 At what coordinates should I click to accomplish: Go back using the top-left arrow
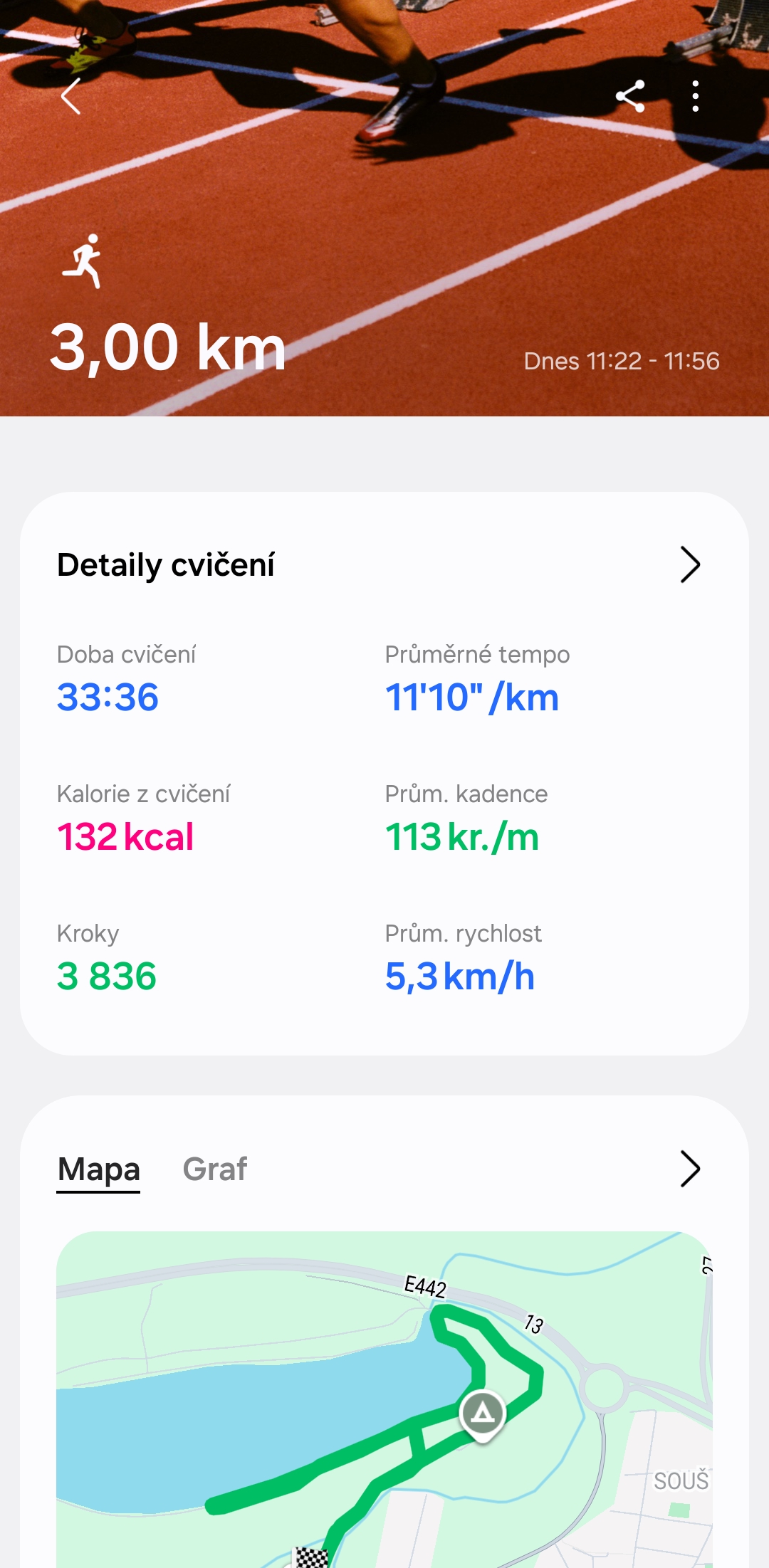pyautogui.click(x=71, y=96)
